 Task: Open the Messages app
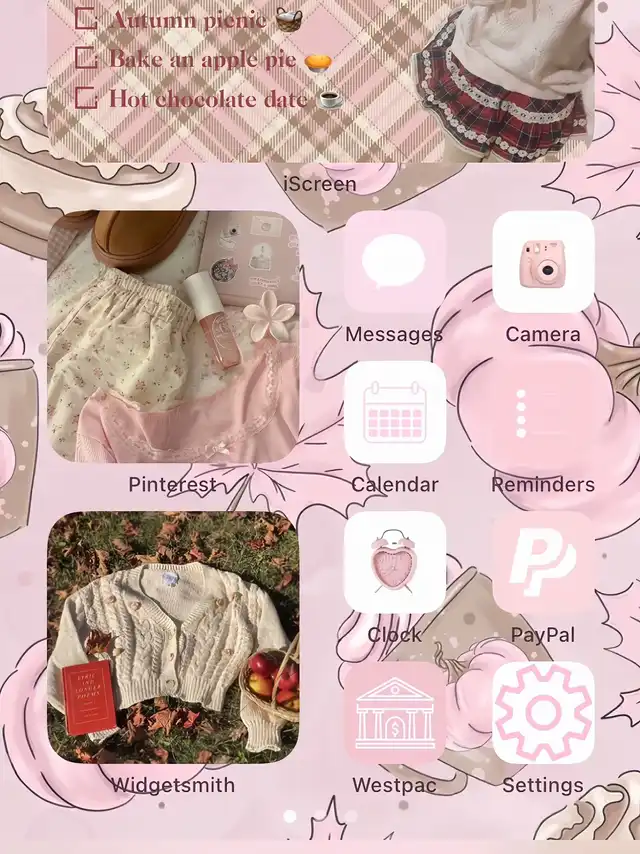tap(395, 262)
